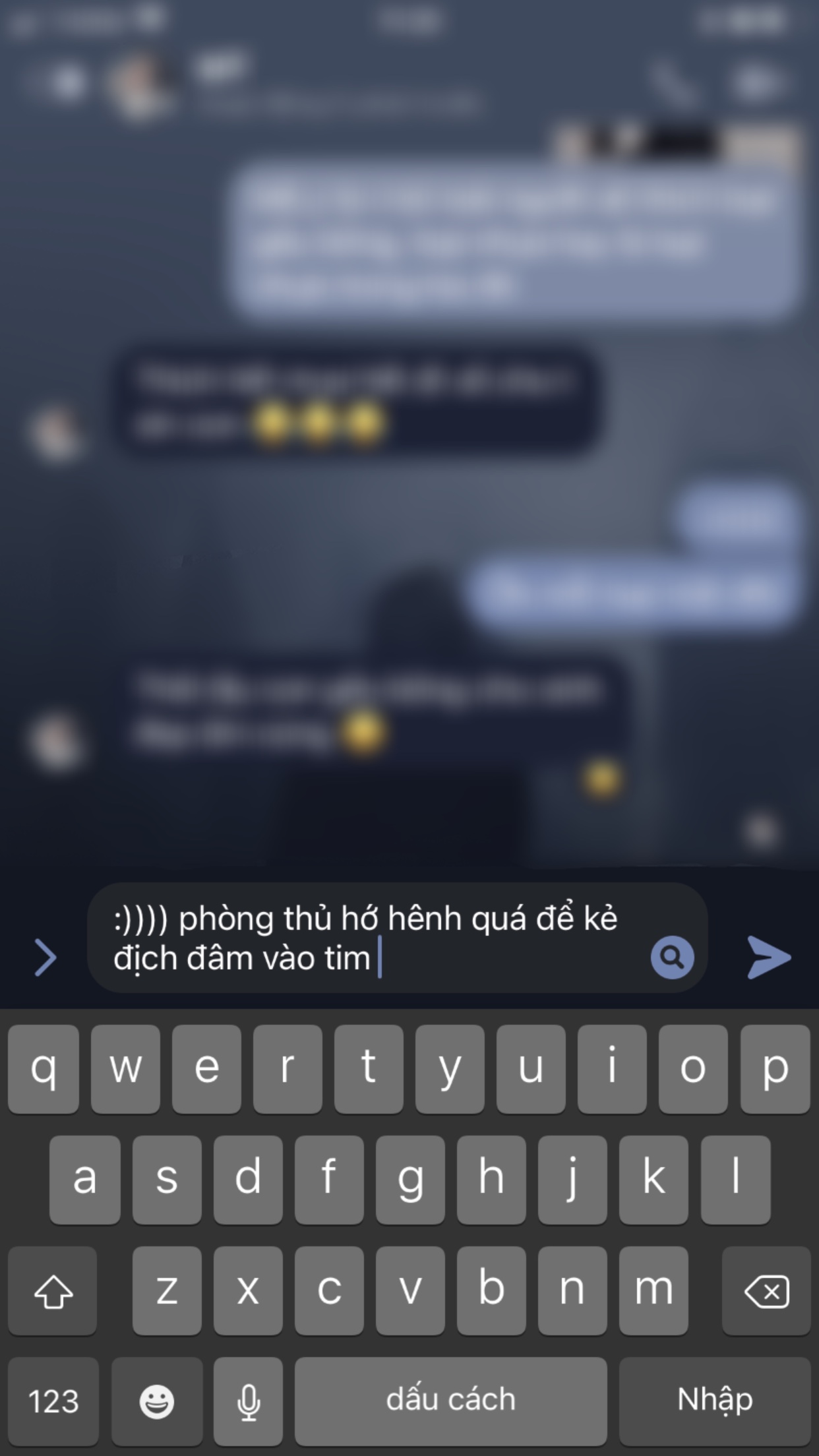819x1456 pixels.
Task: Tap the search icon in the message field
Action: tap(672, 957)
